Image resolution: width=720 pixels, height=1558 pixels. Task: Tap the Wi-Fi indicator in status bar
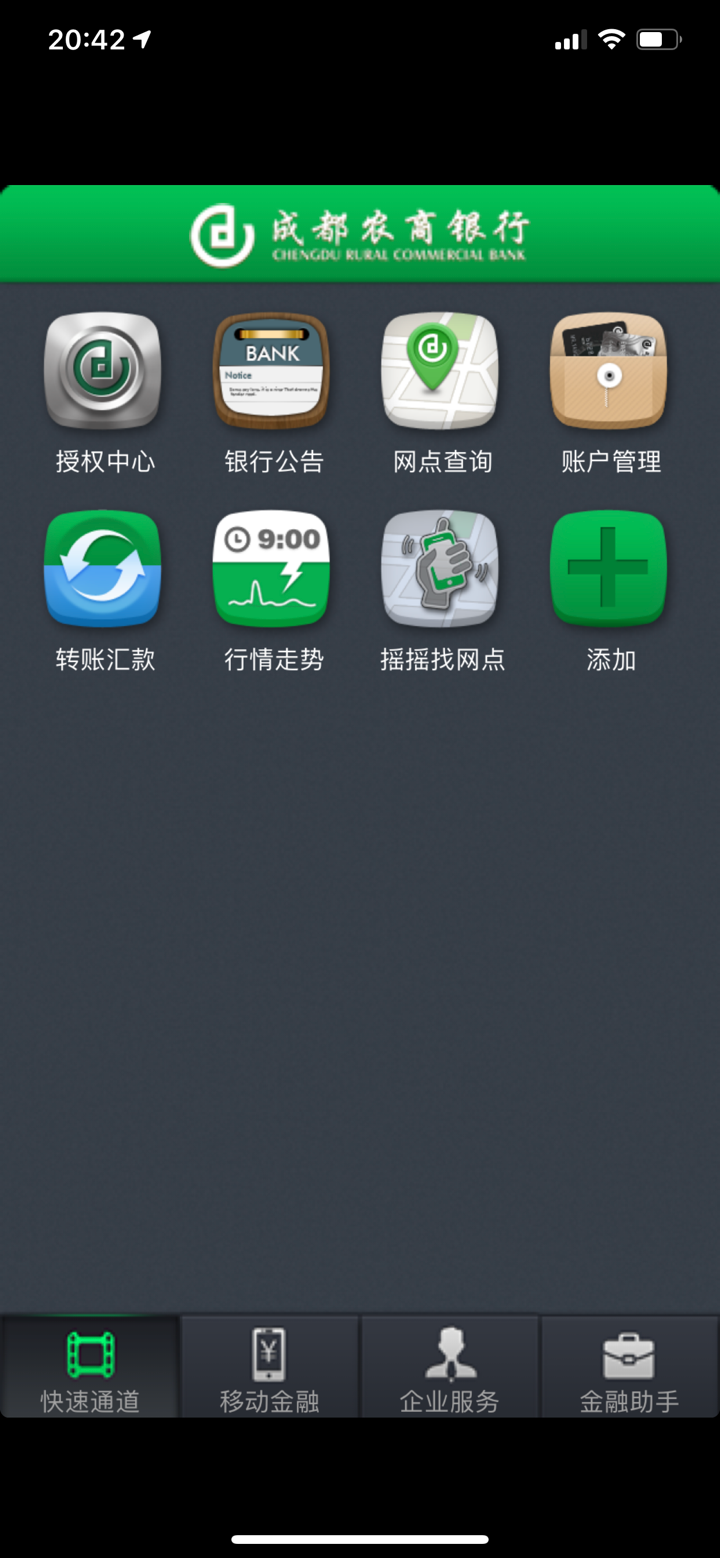click(x=611, y=39)
